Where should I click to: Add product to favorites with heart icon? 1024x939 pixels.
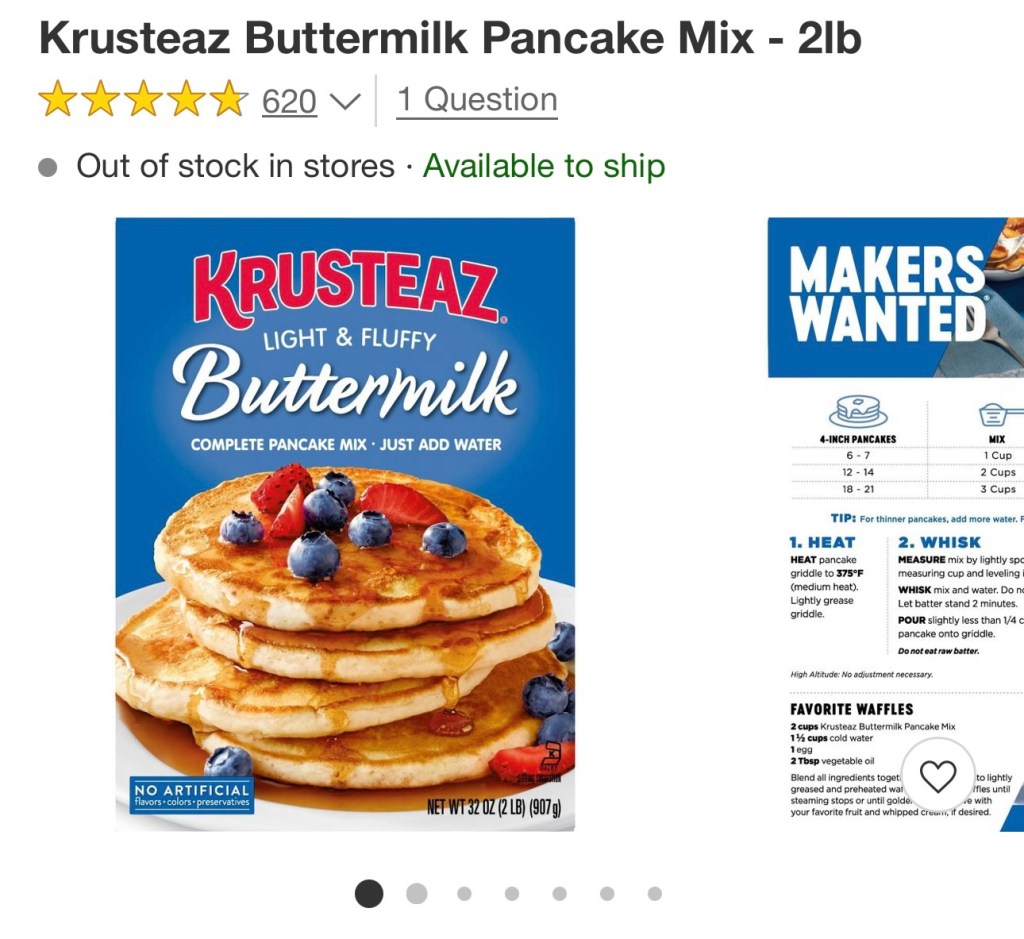pyautogui.click(x=937, y=775)
